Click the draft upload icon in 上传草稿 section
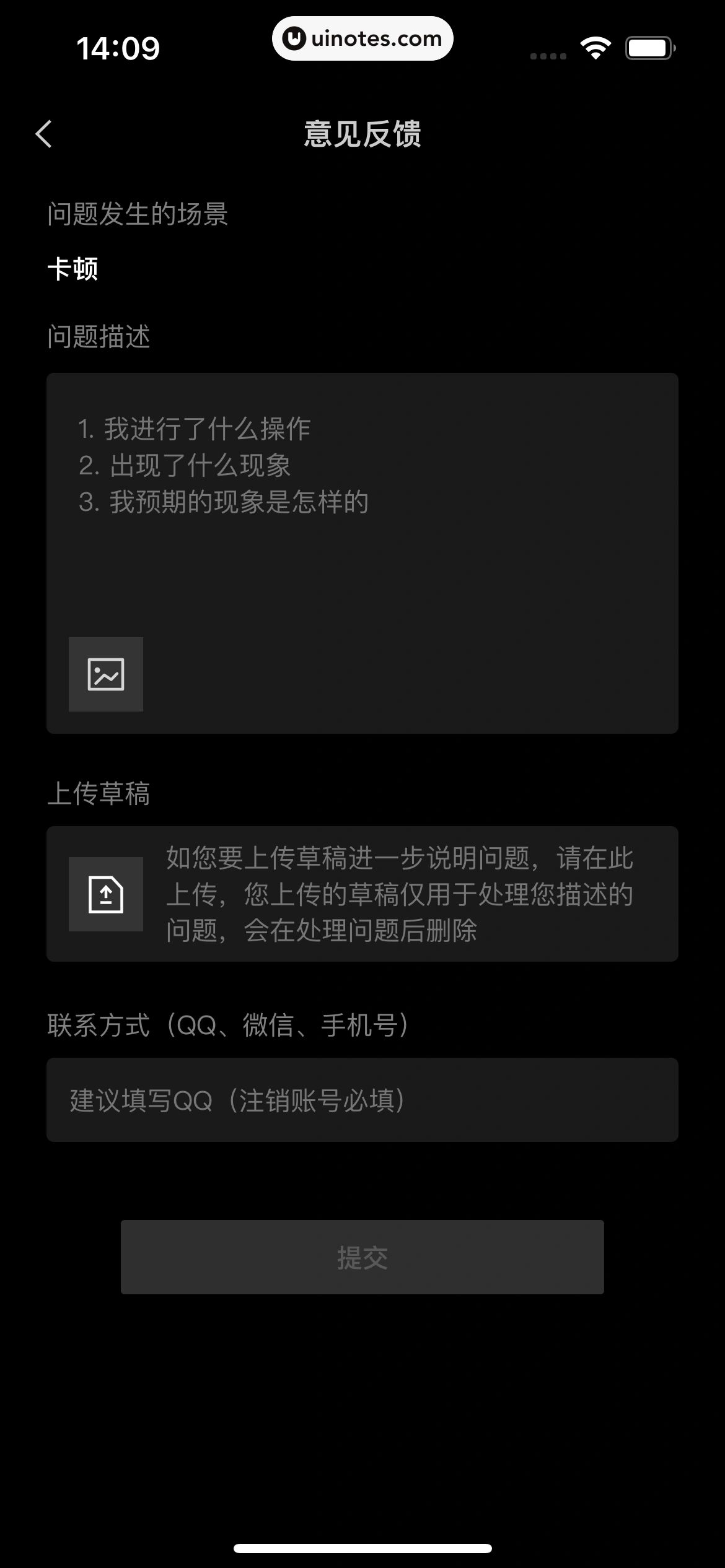This screenshot has height=1568, width=725. [105, 893]
